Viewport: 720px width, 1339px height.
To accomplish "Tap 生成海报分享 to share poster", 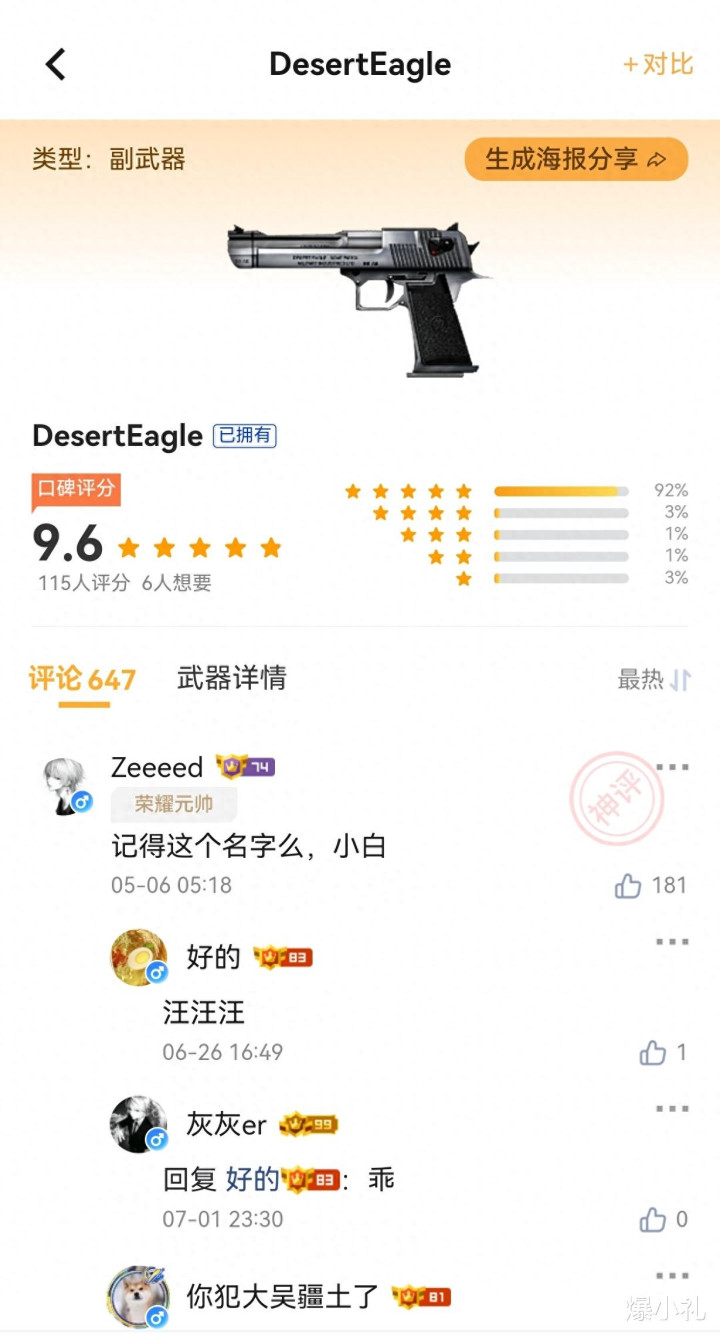I will click(576, 159).
